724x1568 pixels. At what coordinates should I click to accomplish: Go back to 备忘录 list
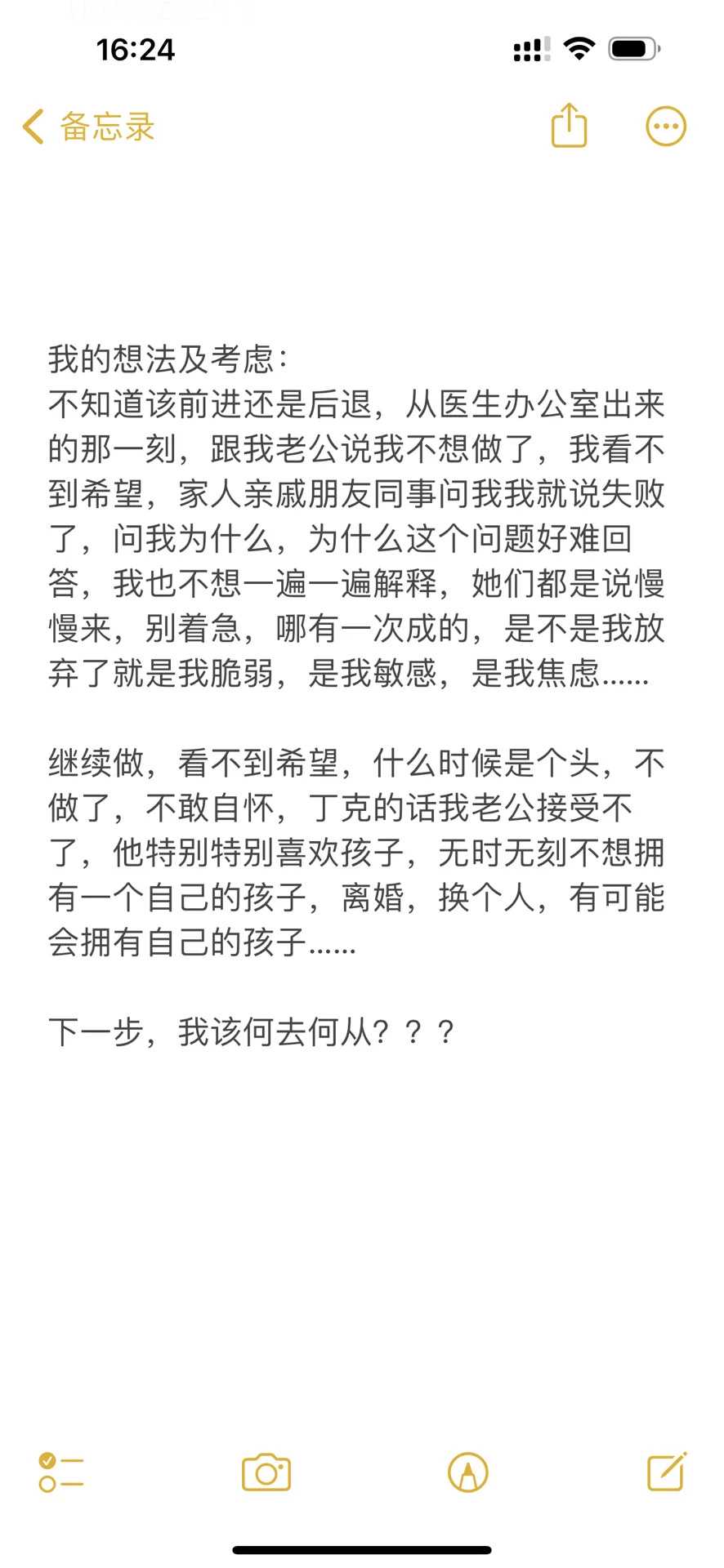(88, 127)
